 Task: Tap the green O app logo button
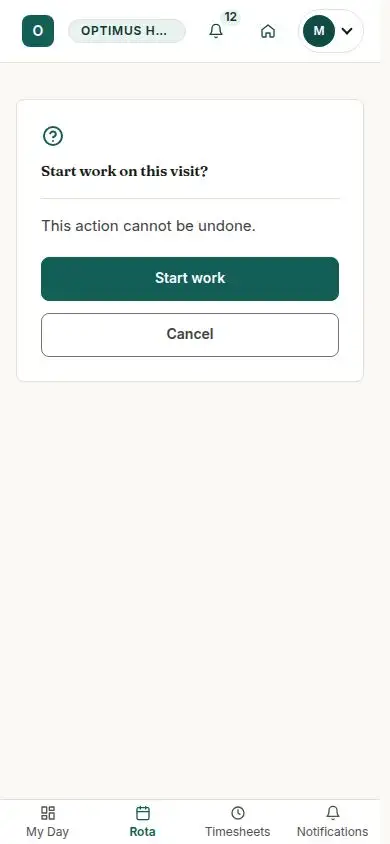[38, 31]
